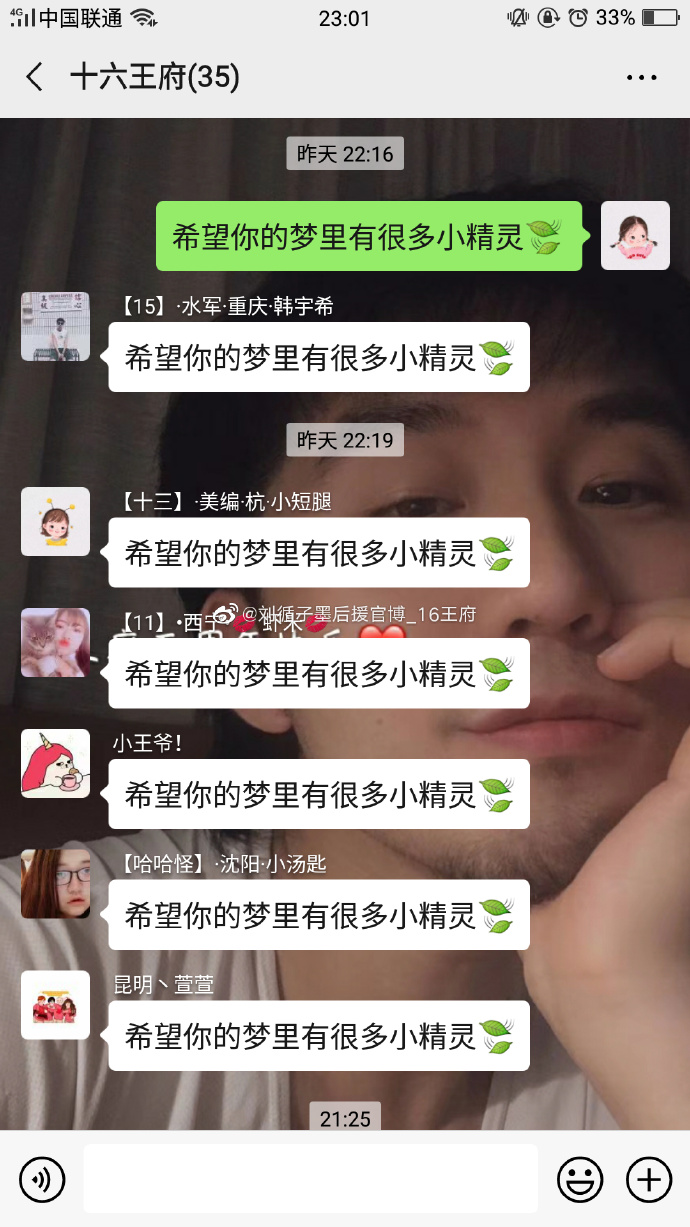Screen dimensions: 690x1227
Task: Switch to voice message input
Action: [42, 1179]
